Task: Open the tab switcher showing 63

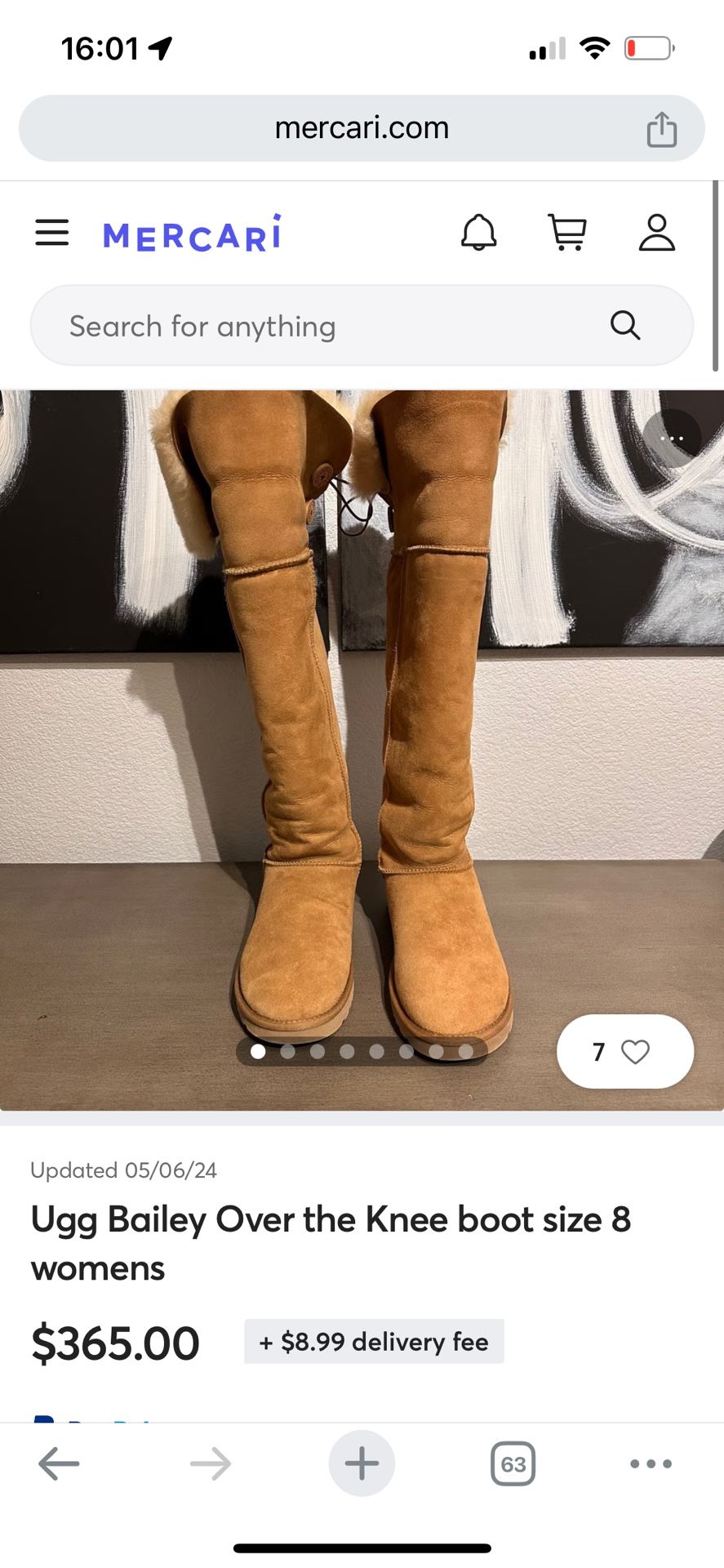Action: tap(513, 1463)
